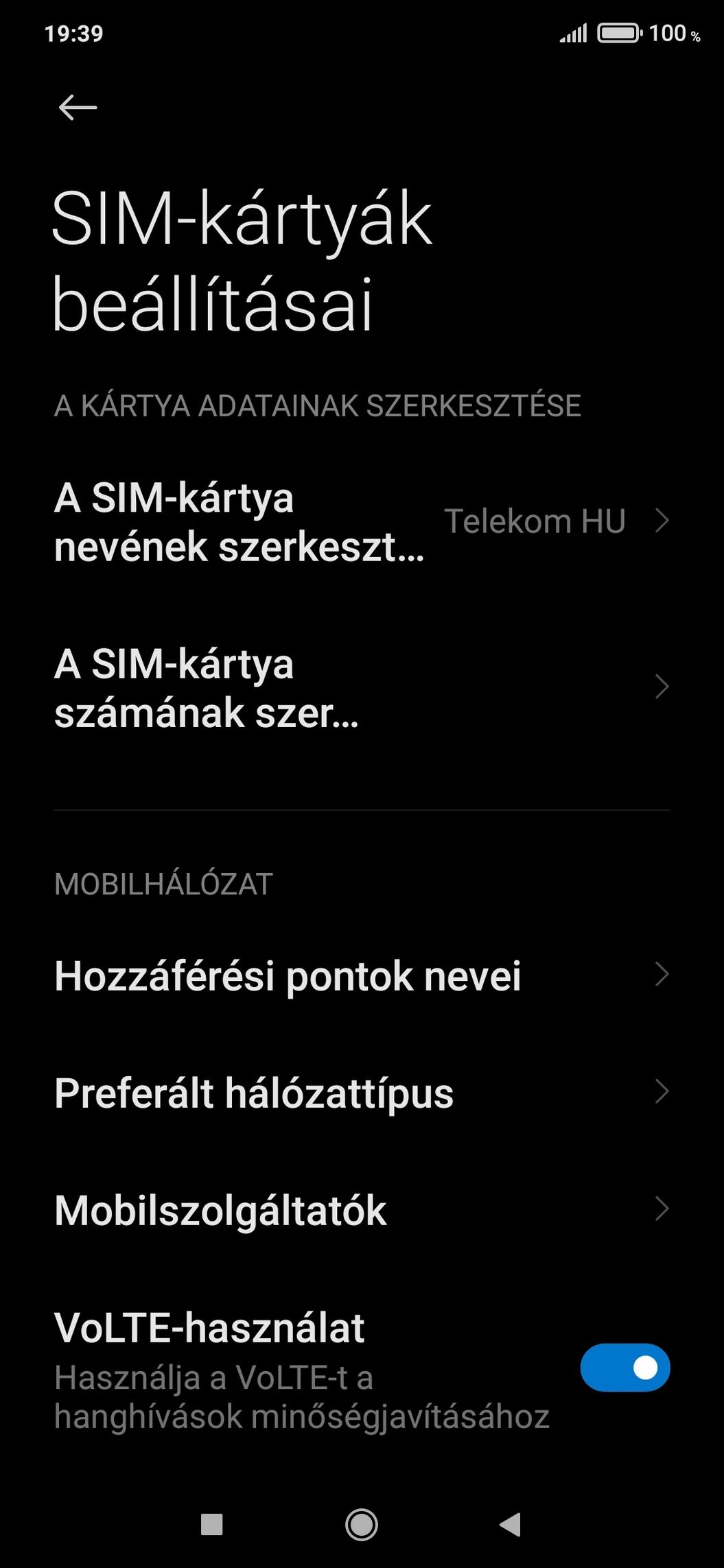
Task: Open Mobilszolgáltatók
Action: click(x=362, y=1209)
